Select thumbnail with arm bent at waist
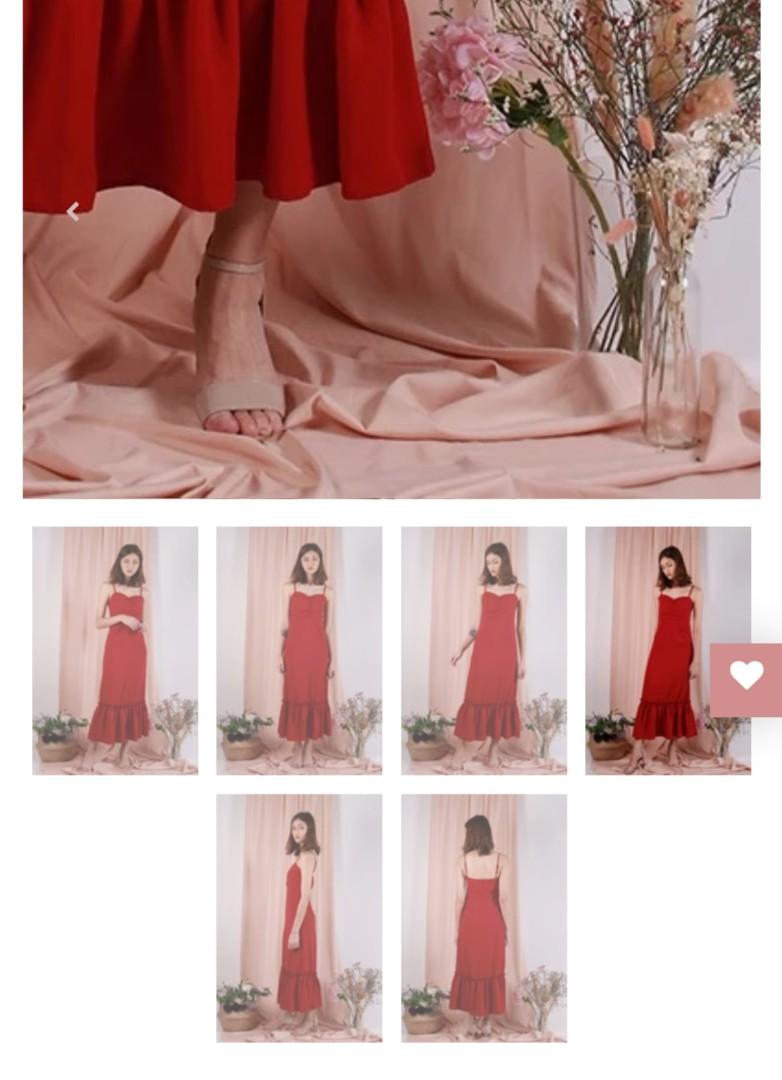Viewport: 782px width, 1080px height. (115, 650)
